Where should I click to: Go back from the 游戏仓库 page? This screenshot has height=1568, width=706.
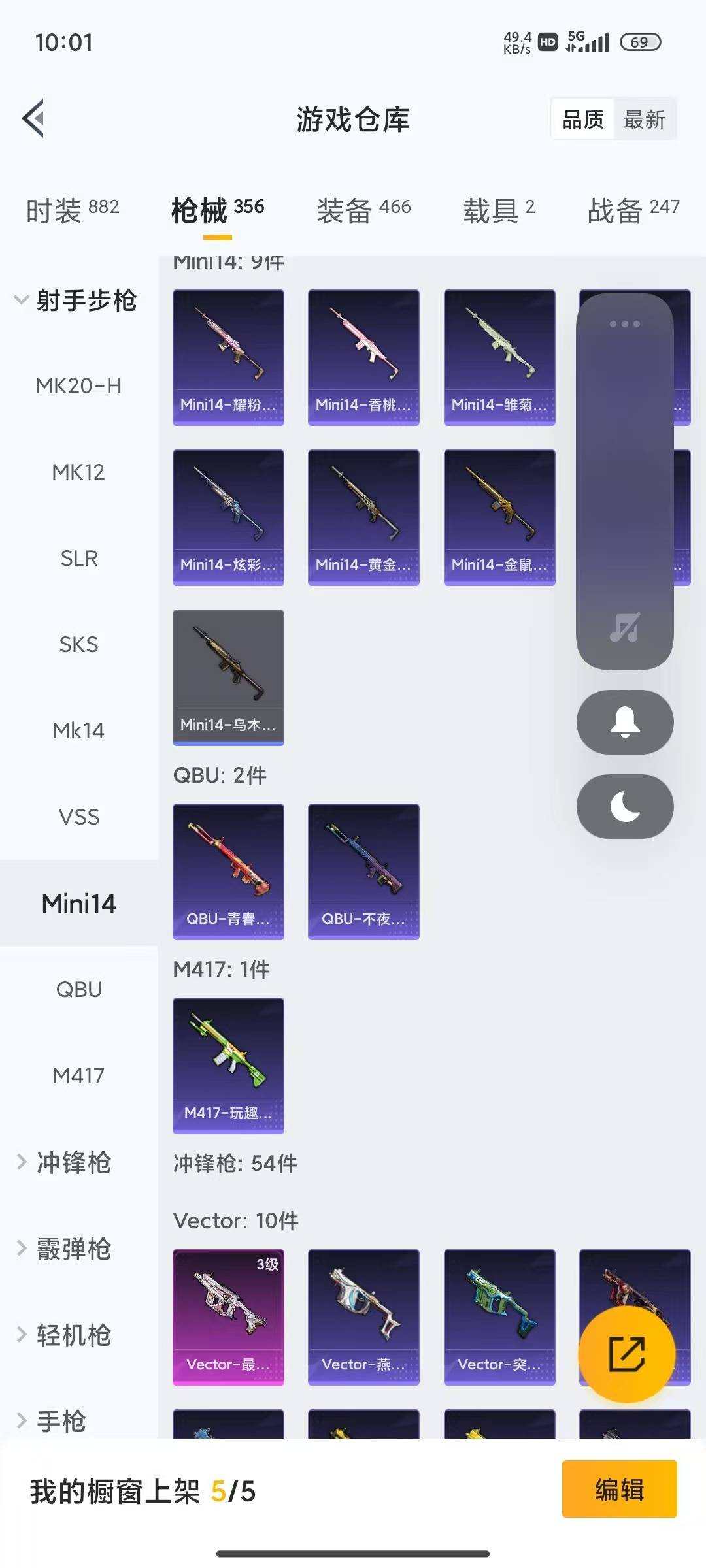pyautogui.click(x=34, y=119)
